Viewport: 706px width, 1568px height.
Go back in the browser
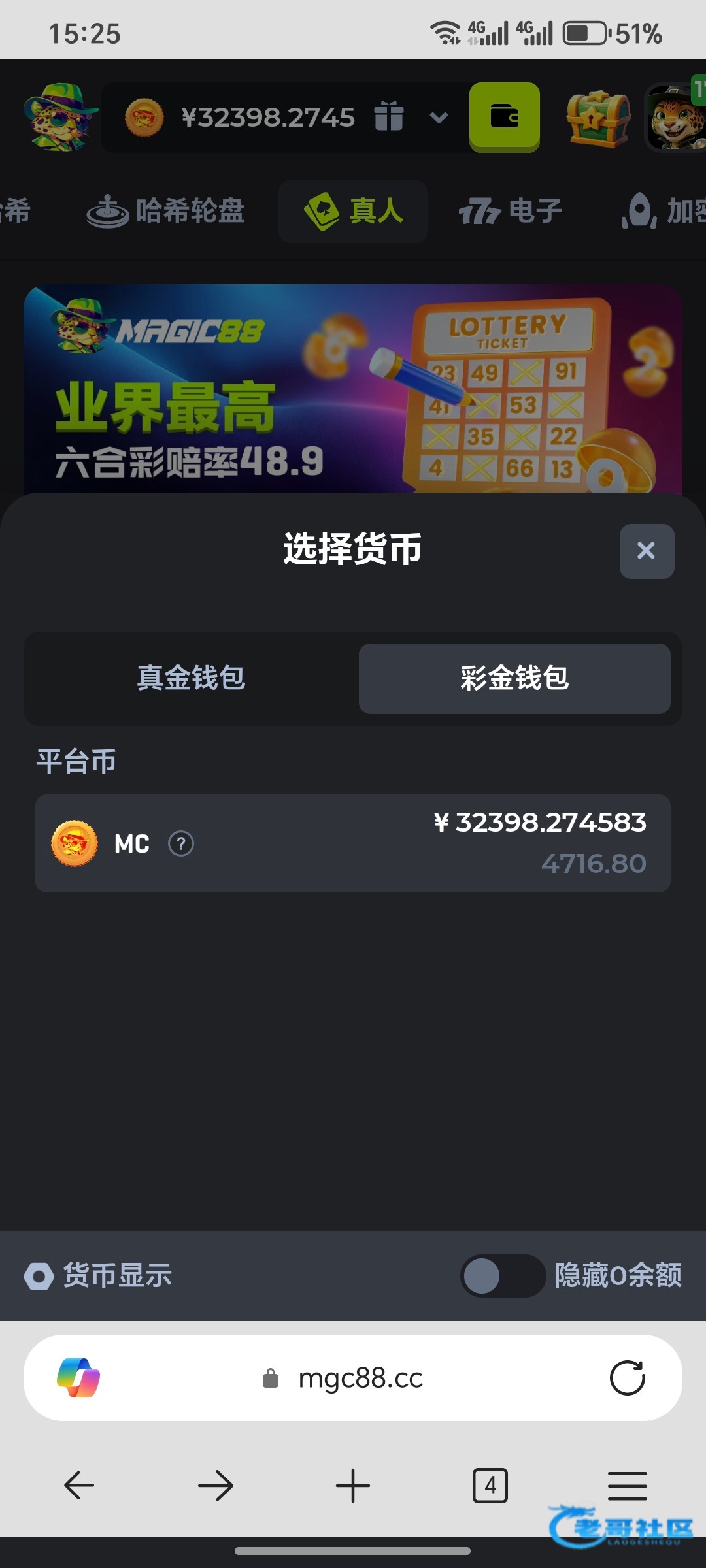point(79,1485)
